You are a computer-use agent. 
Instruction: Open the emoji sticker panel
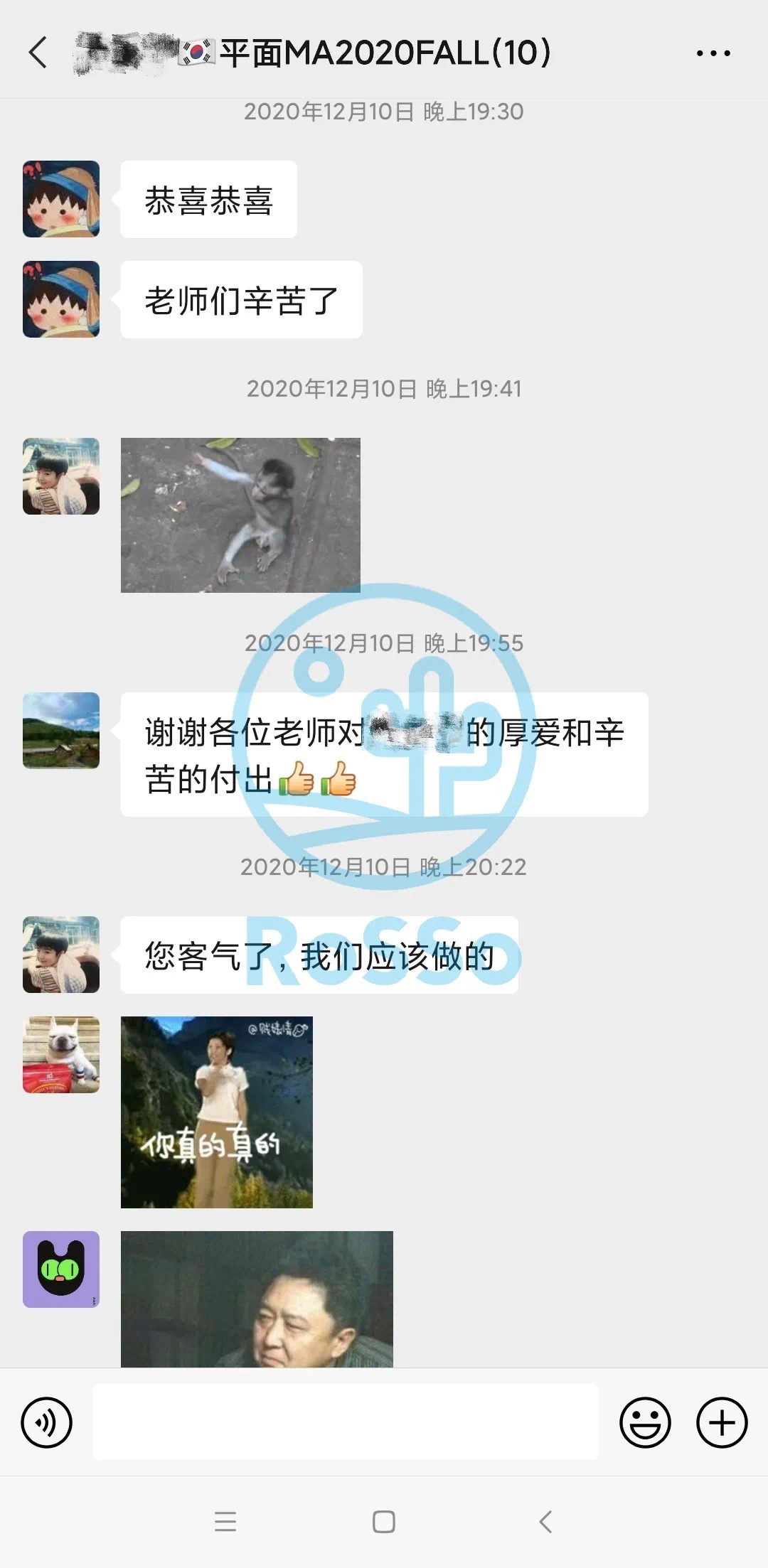coord(645,1422)
